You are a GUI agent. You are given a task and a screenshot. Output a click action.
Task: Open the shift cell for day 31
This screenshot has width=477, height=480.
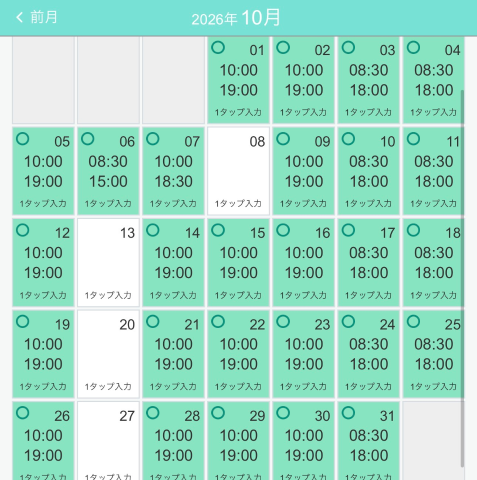point(369,441)
